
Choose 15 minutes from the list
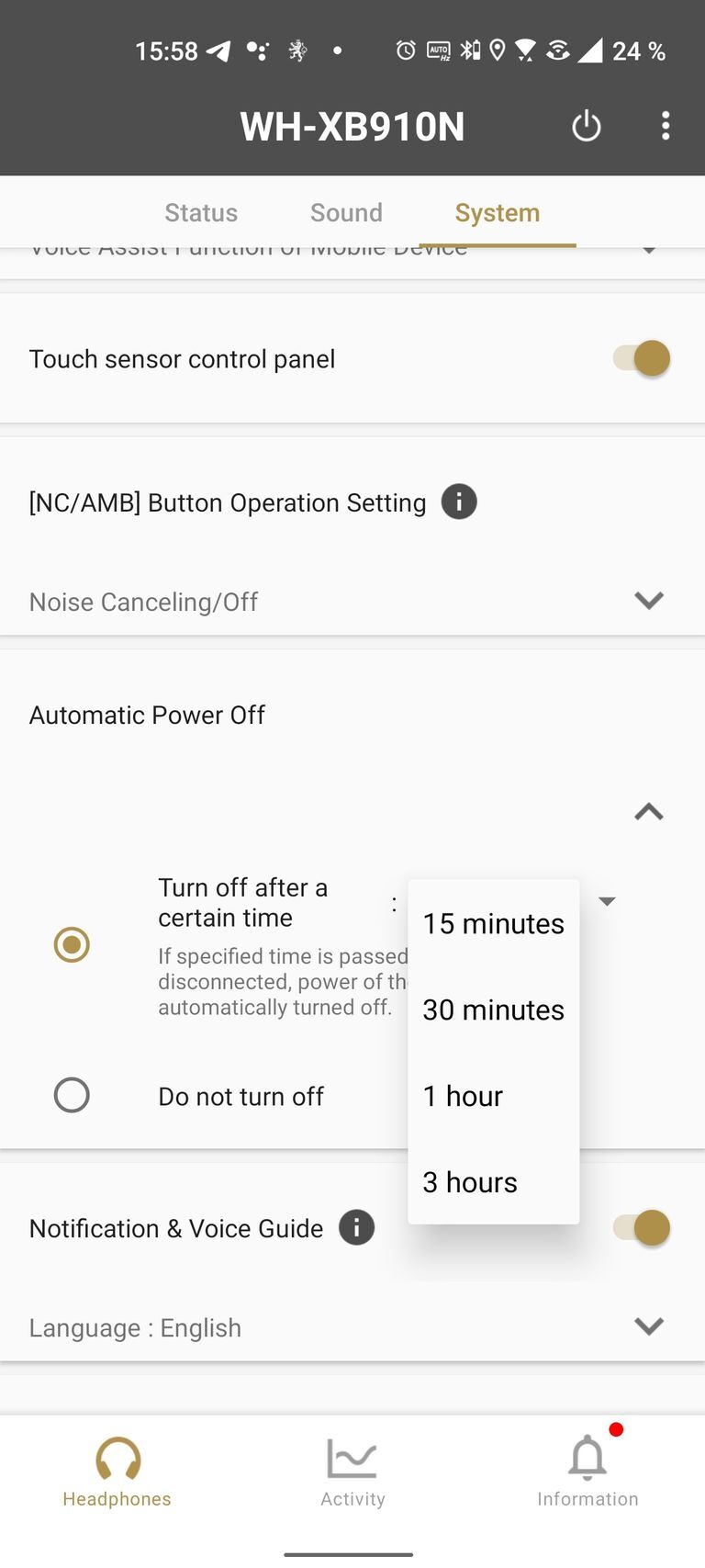pyautogui.click(x=493, y=923)
